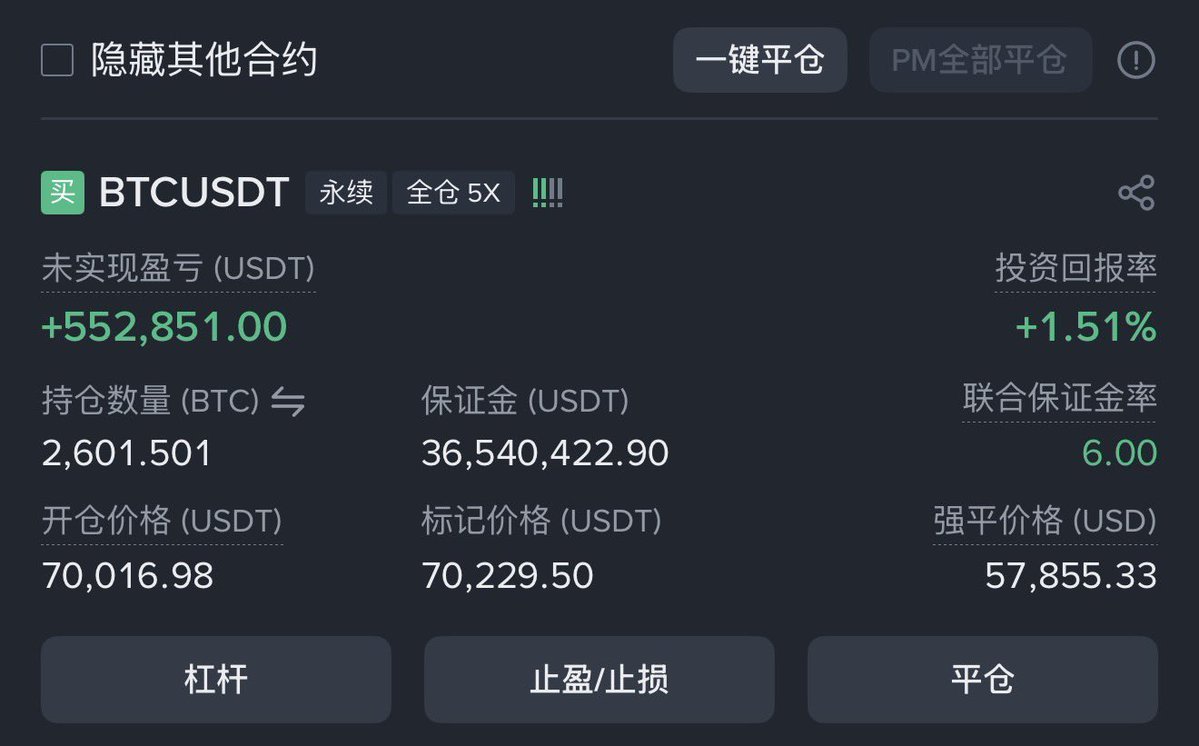Share the BTCUSDT position
1199x746 pixels.
[x=1136, y=193]
